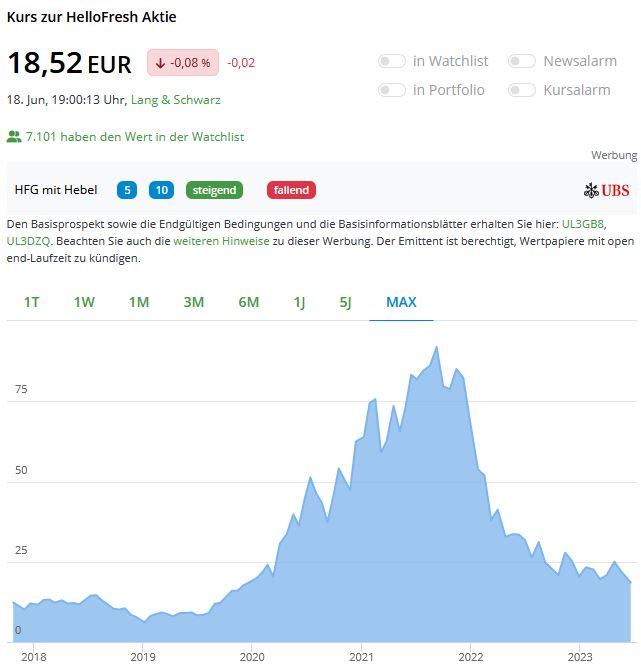Image resolution: width=641 pixels, height=667 pixels.
Task: Show the 6M chart range
Action: pyautogui.click(x=248, y=302)
